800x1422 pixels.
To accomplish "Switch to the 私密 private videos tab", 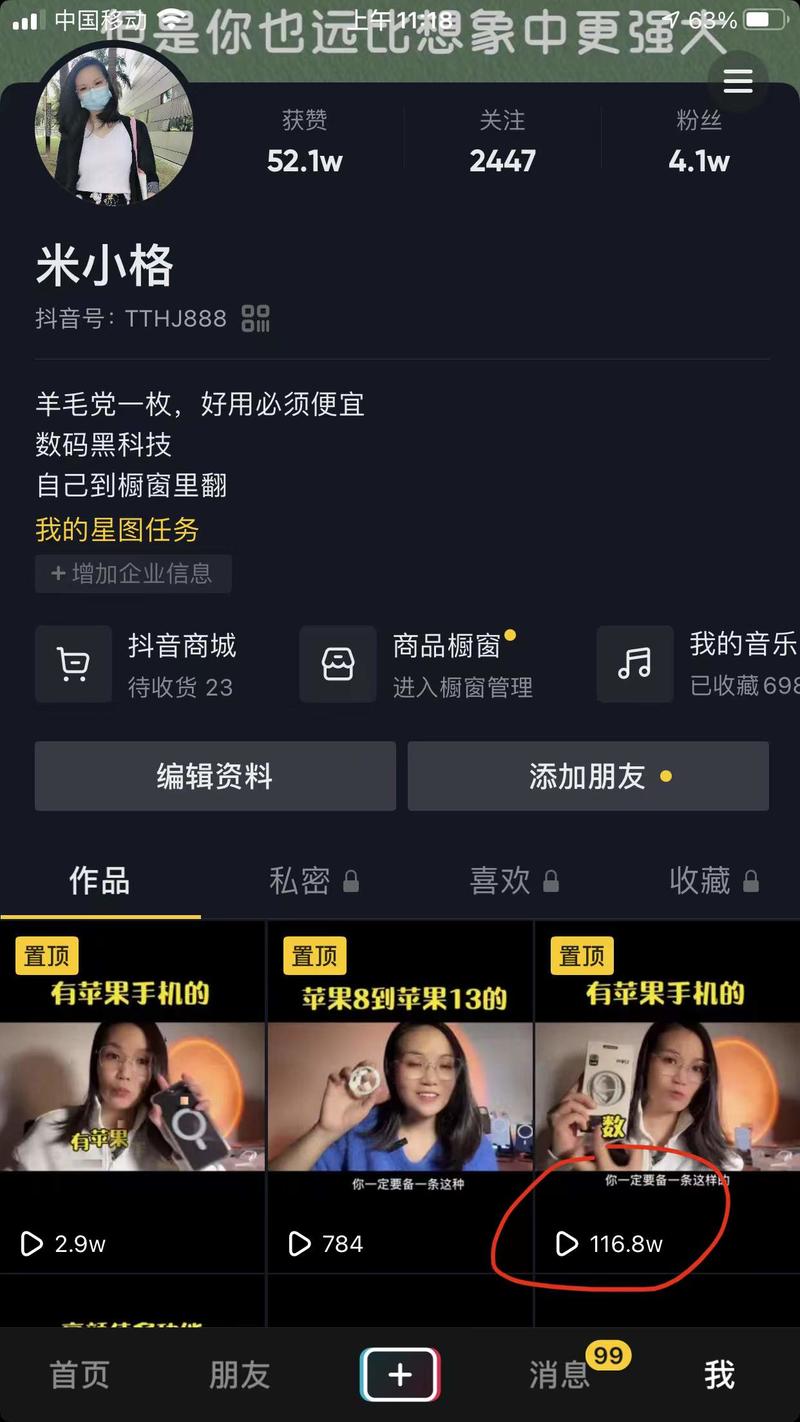I will pyautogui.click(x=315, y=880).
